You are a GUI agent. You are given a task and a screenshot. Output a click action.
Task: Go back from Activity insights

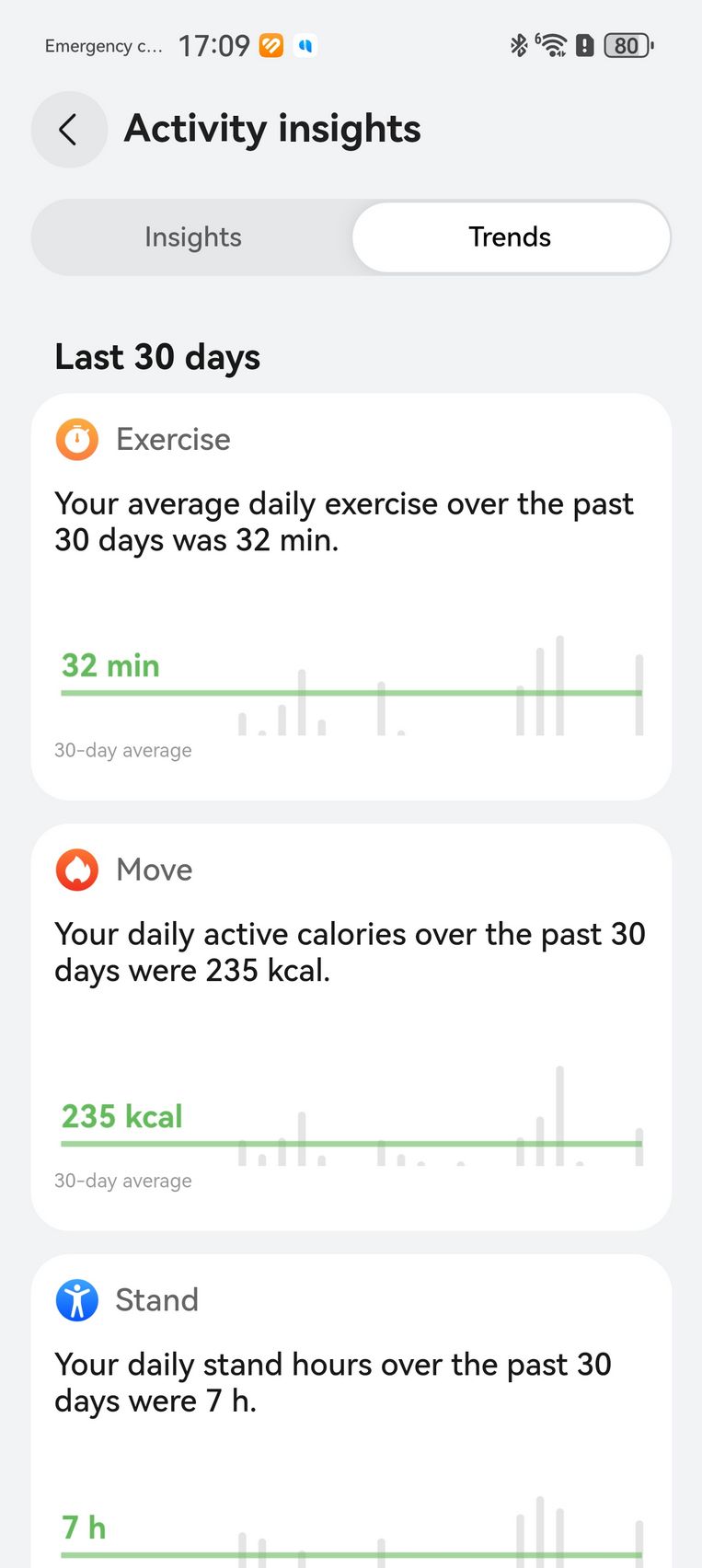click(x=69, y=130)
